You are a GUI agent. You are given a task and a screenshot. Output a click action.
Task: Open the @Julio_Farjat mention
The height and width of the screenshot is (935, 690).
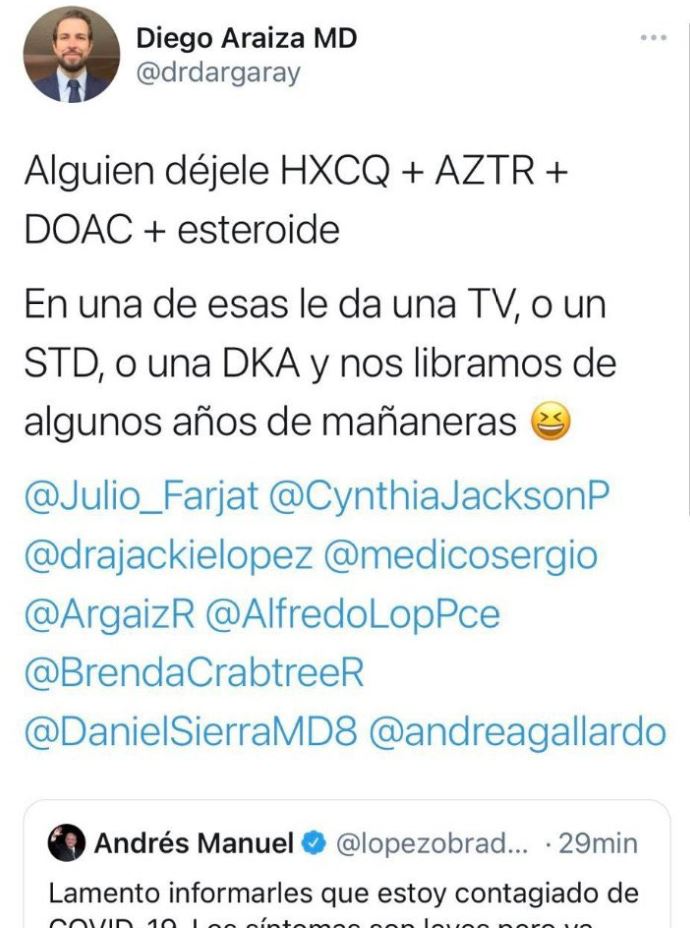click(141, 494)
